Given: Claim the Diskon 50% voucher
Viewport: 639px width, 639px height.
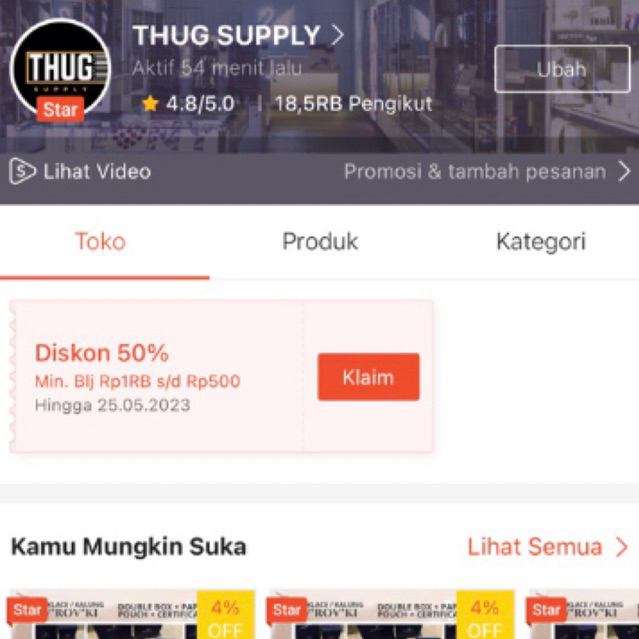Looking at the screenshot, I should pos(368,377).
